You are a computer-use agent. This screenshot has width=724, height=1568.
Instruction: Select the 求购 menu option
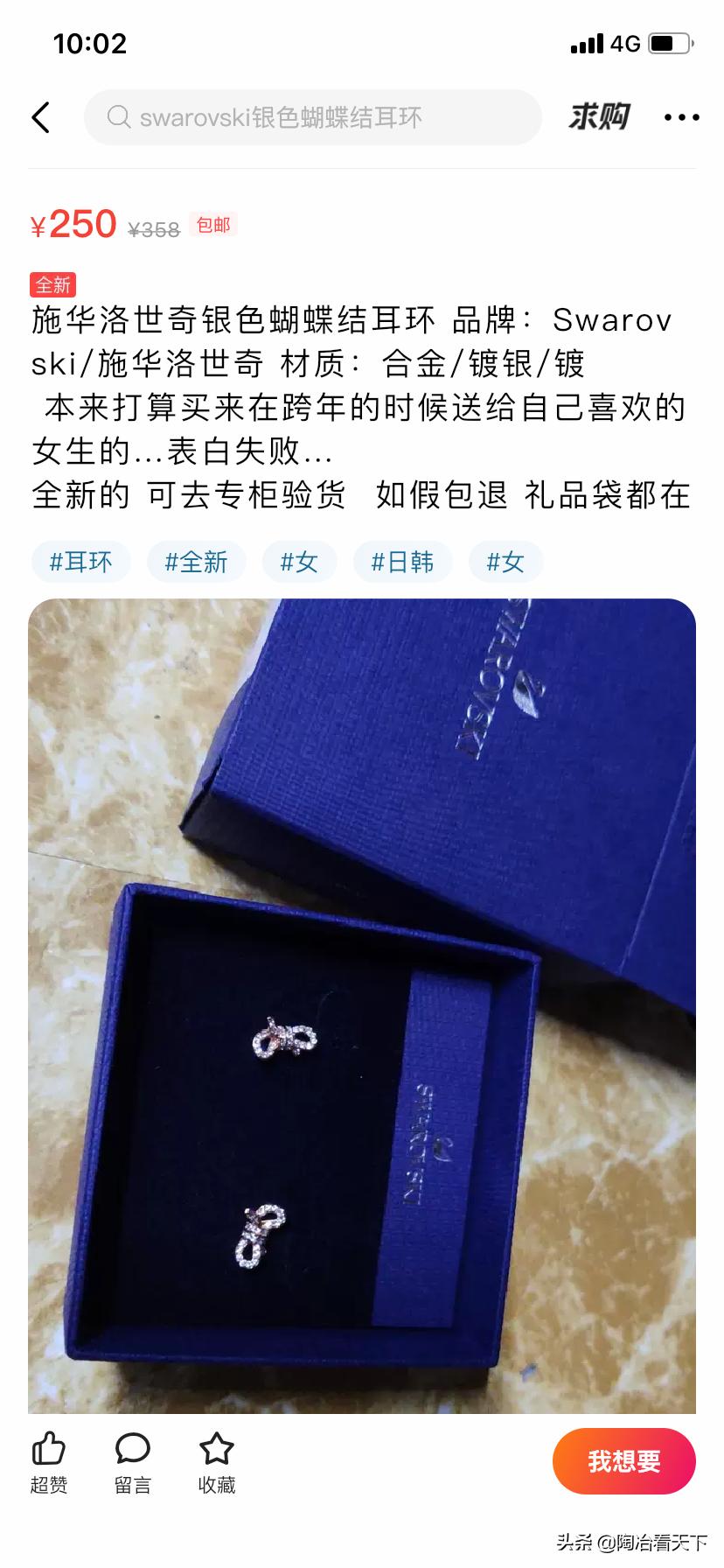(x=599, y=116)
